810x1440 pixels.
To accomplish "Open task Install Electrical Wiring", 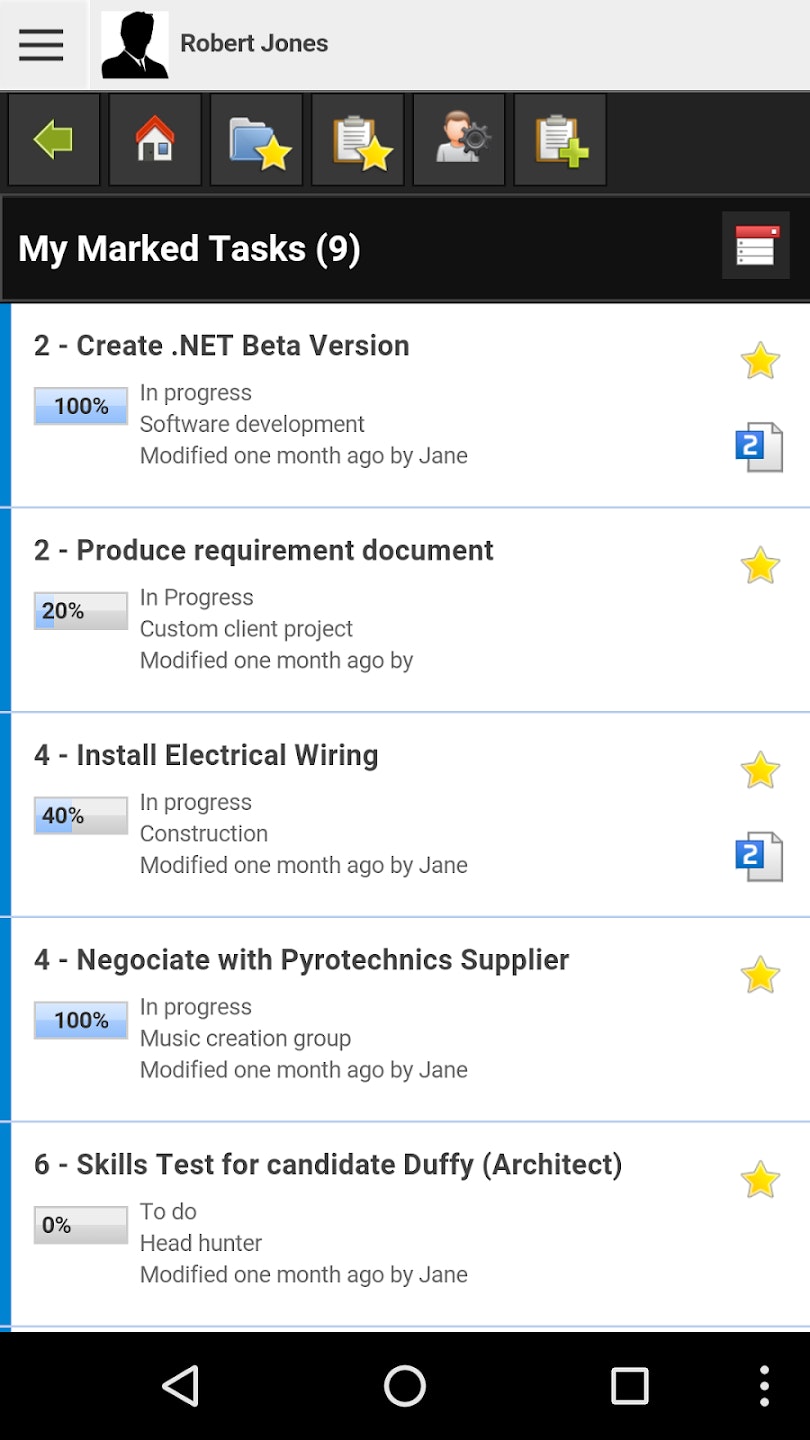I will pos(206,756).
